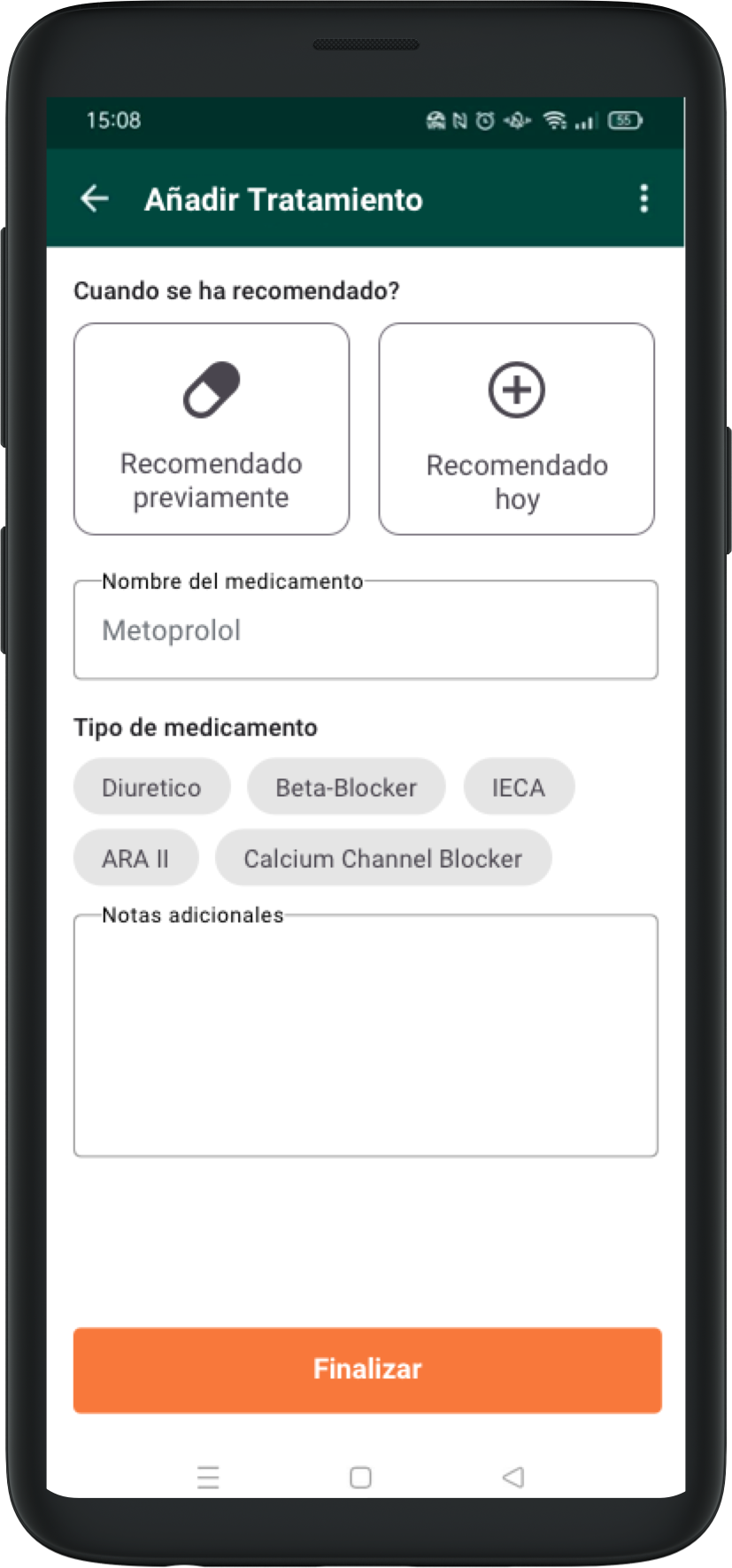Pick the Beta-Blocker chip
This screenshot has height=1568, width=732.
346,787
